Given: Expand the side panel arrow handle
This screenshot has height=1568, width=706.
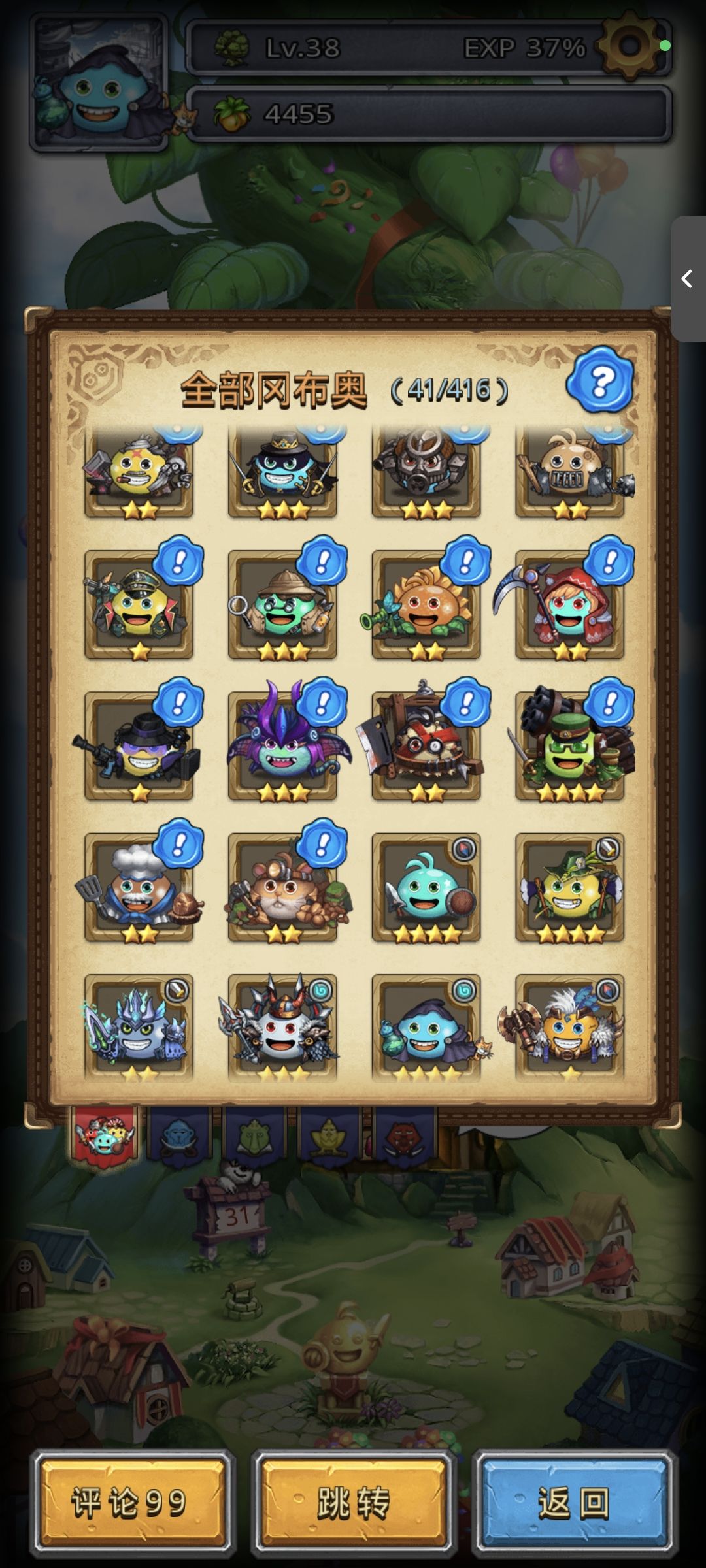Looking at the screenshot, I should (688, 279).
